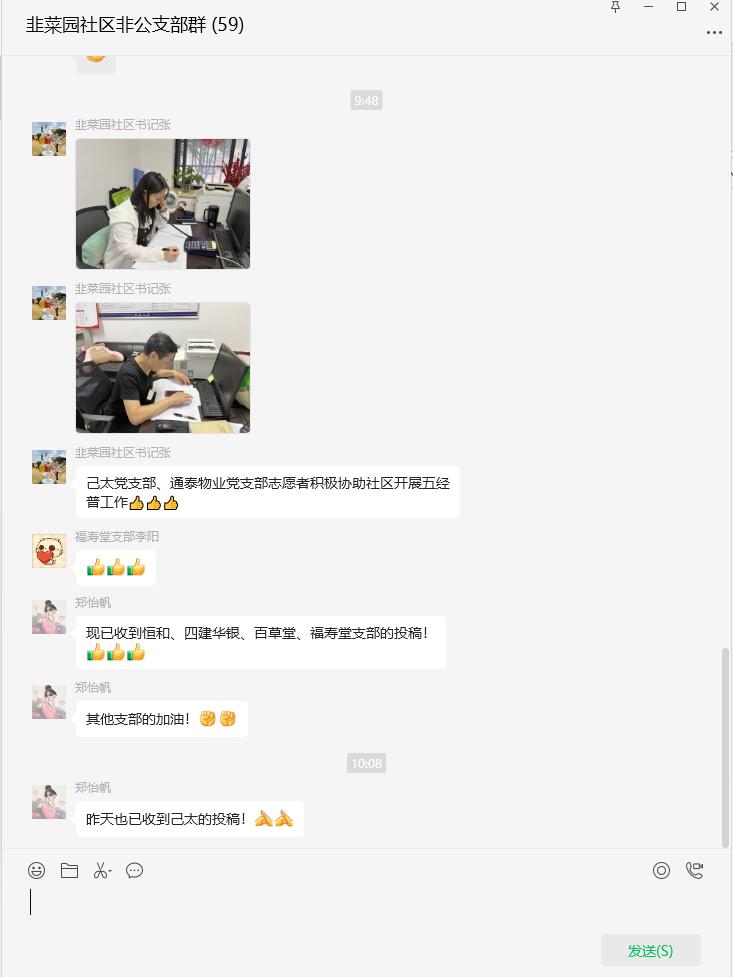The image size is (733, 977).
Task: Close the chat window
Action: 715,7
